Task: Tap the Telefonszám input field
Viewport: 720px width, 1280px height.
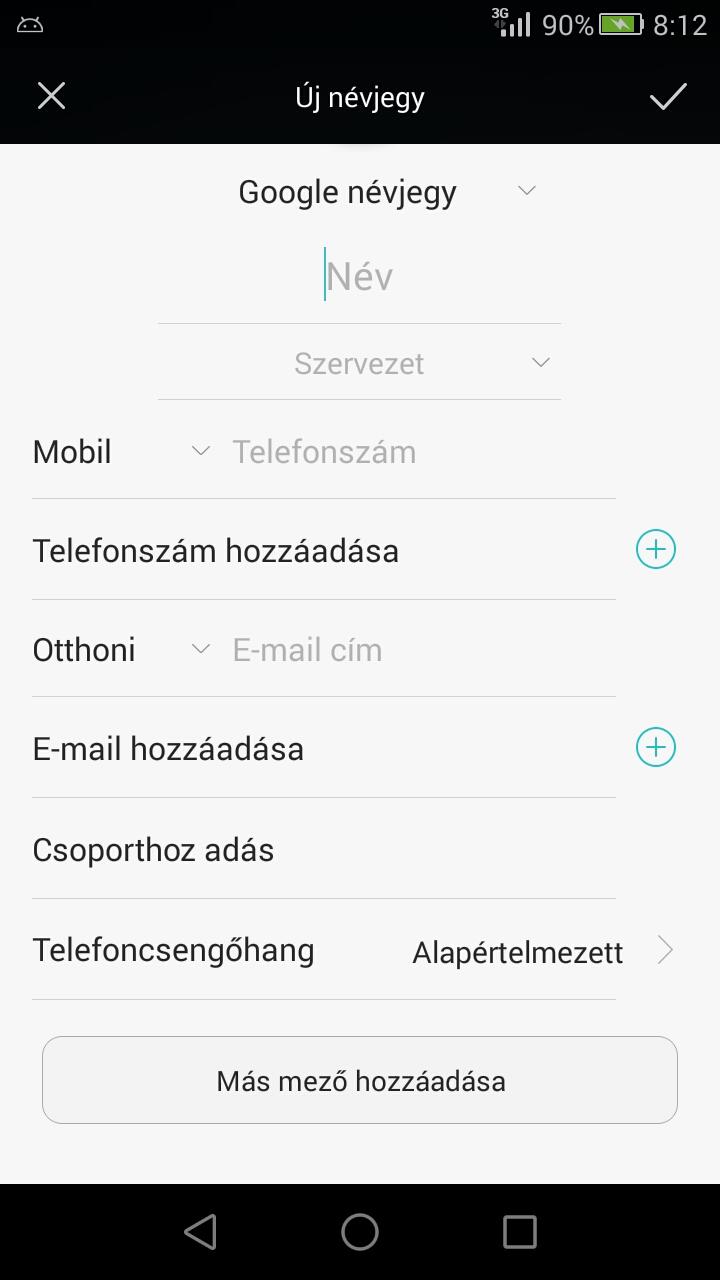Action: coord(420,452)
